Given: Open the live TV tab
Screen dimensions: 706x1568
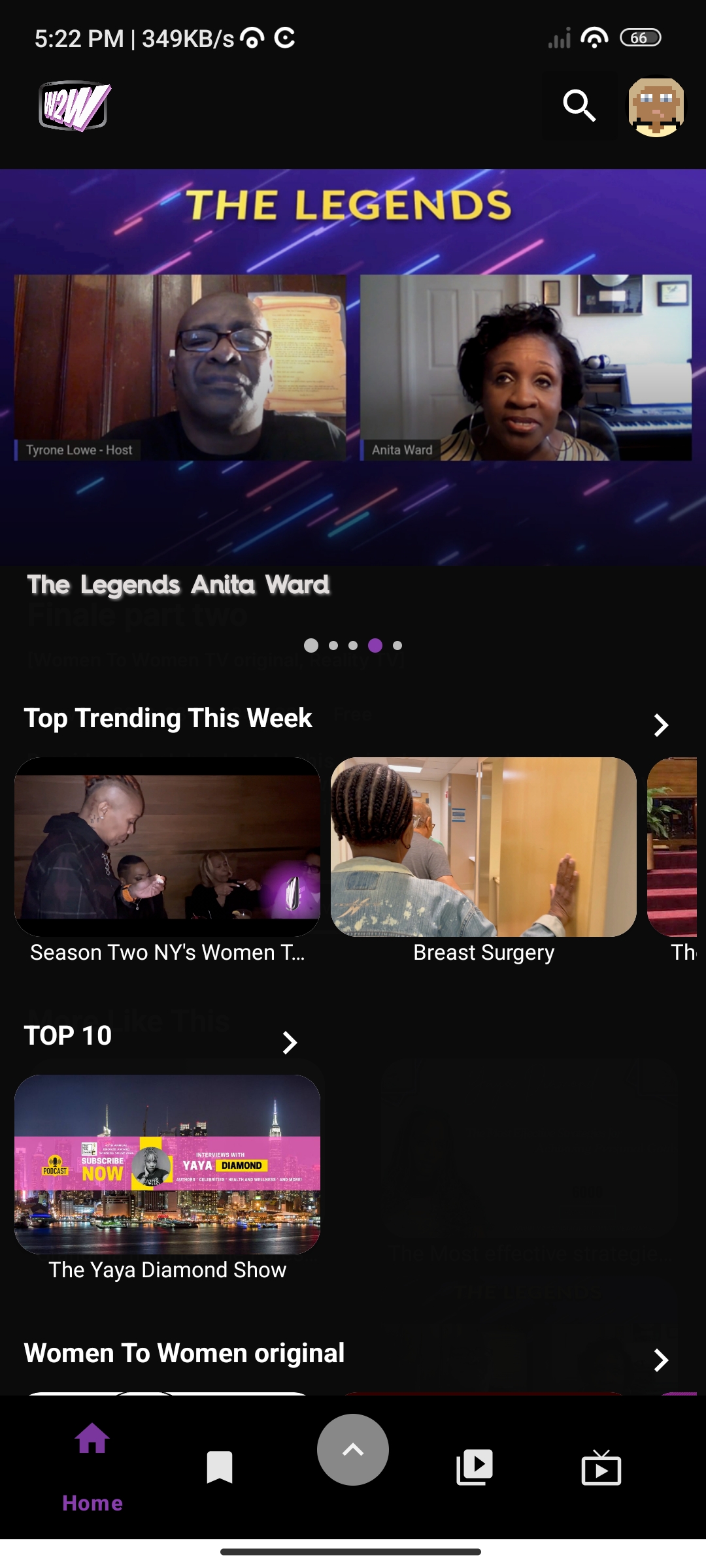Looking at the screenshot, I should [601, 1467].
